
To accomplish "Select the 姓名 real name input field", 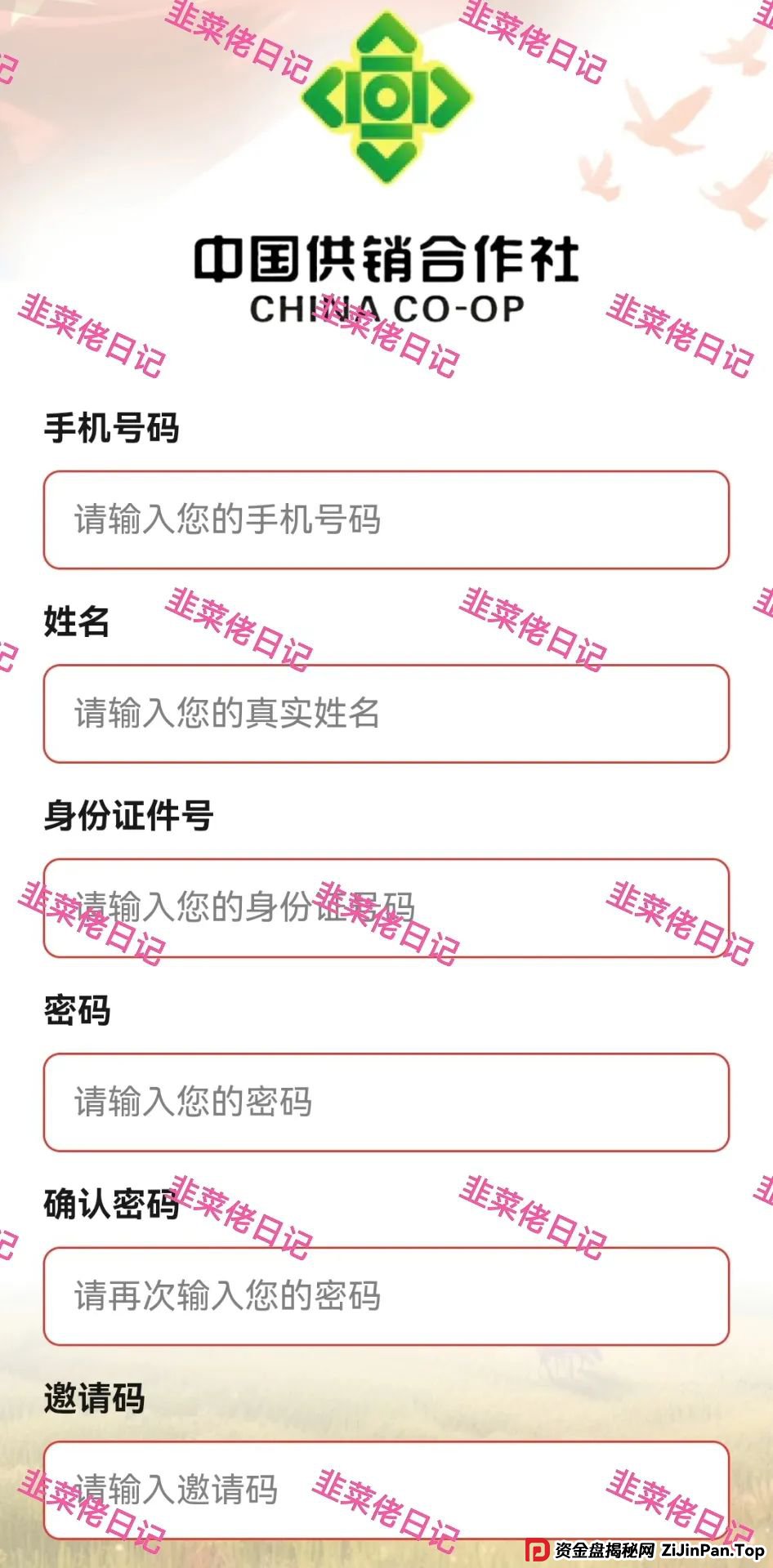I will [386, 712].
